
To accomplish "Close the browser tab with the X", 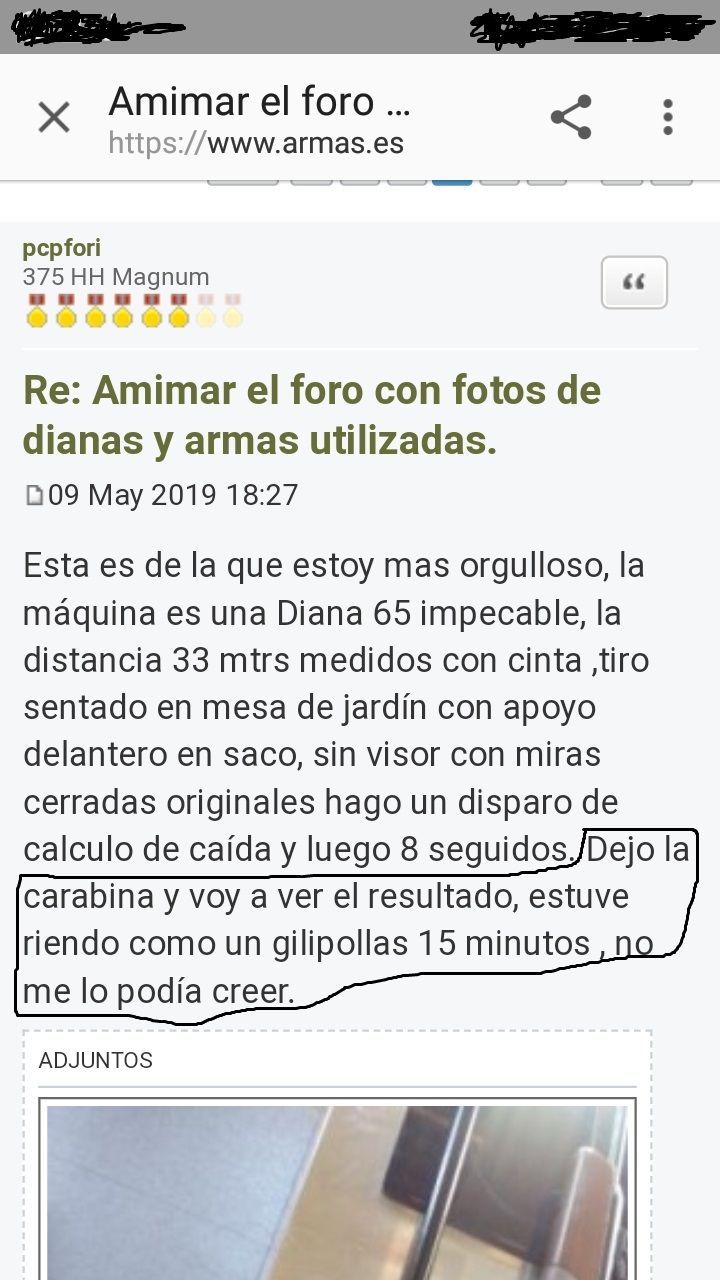I will pos(54,118).
